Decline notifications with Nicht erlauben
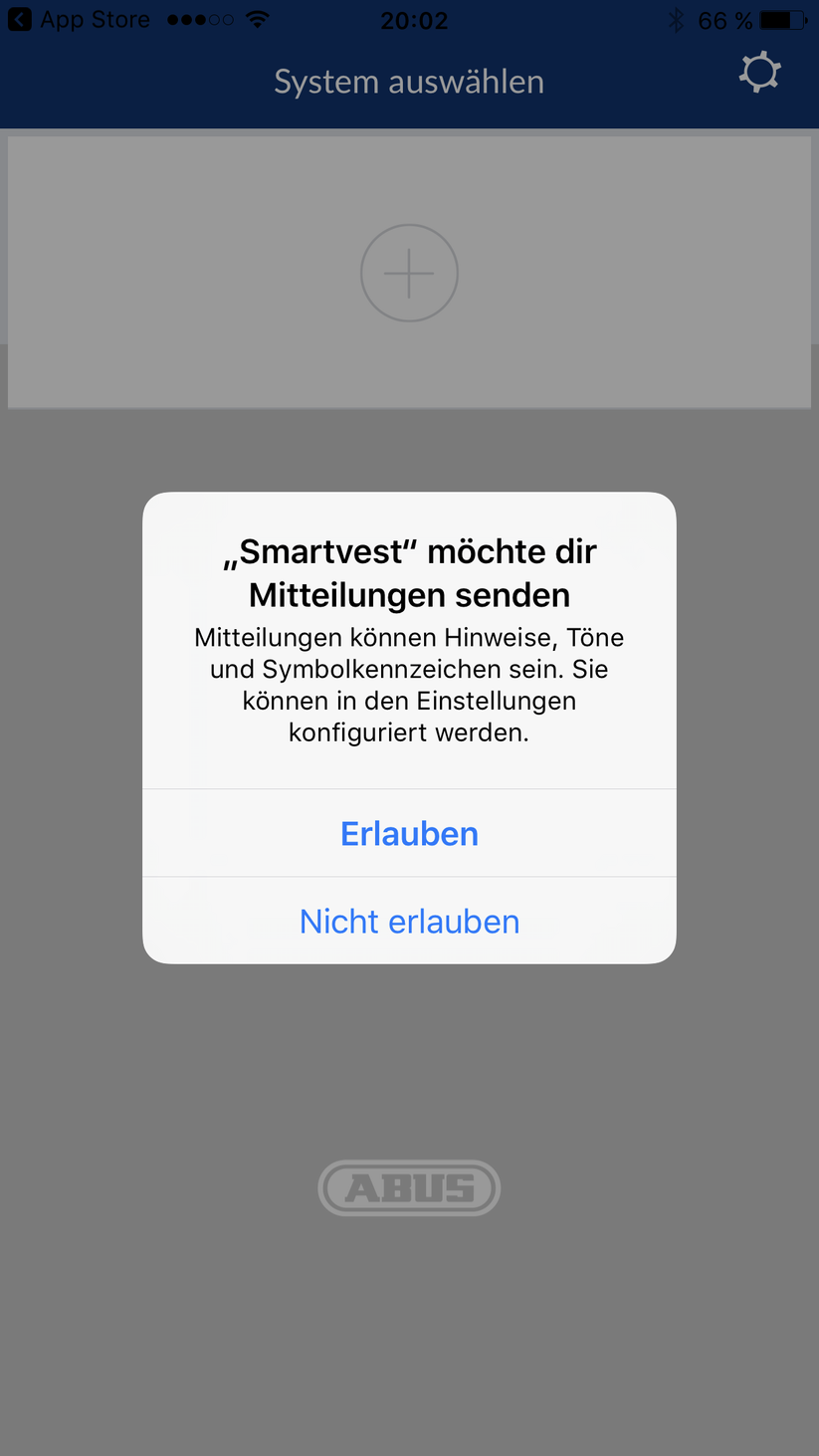 (409, 921)
